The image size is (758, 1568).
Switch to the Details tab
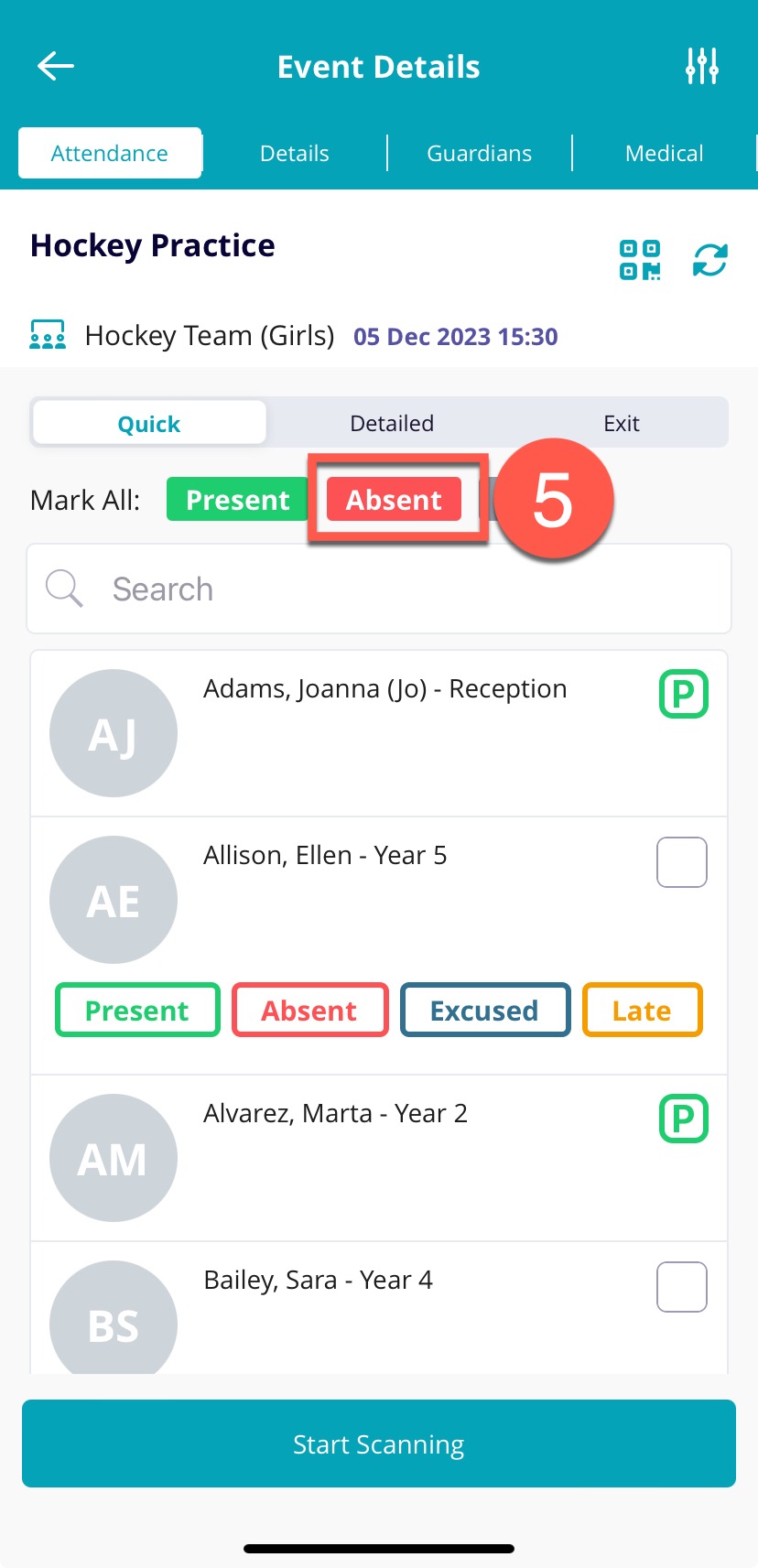click(x=294, y=153)
